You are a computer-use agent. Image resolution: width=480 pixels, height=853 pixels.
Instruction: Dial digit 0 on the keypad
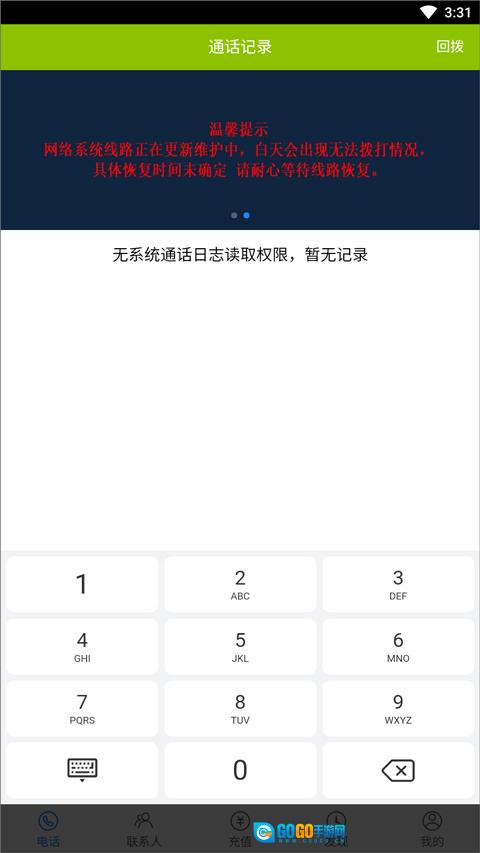coord(240,770)
